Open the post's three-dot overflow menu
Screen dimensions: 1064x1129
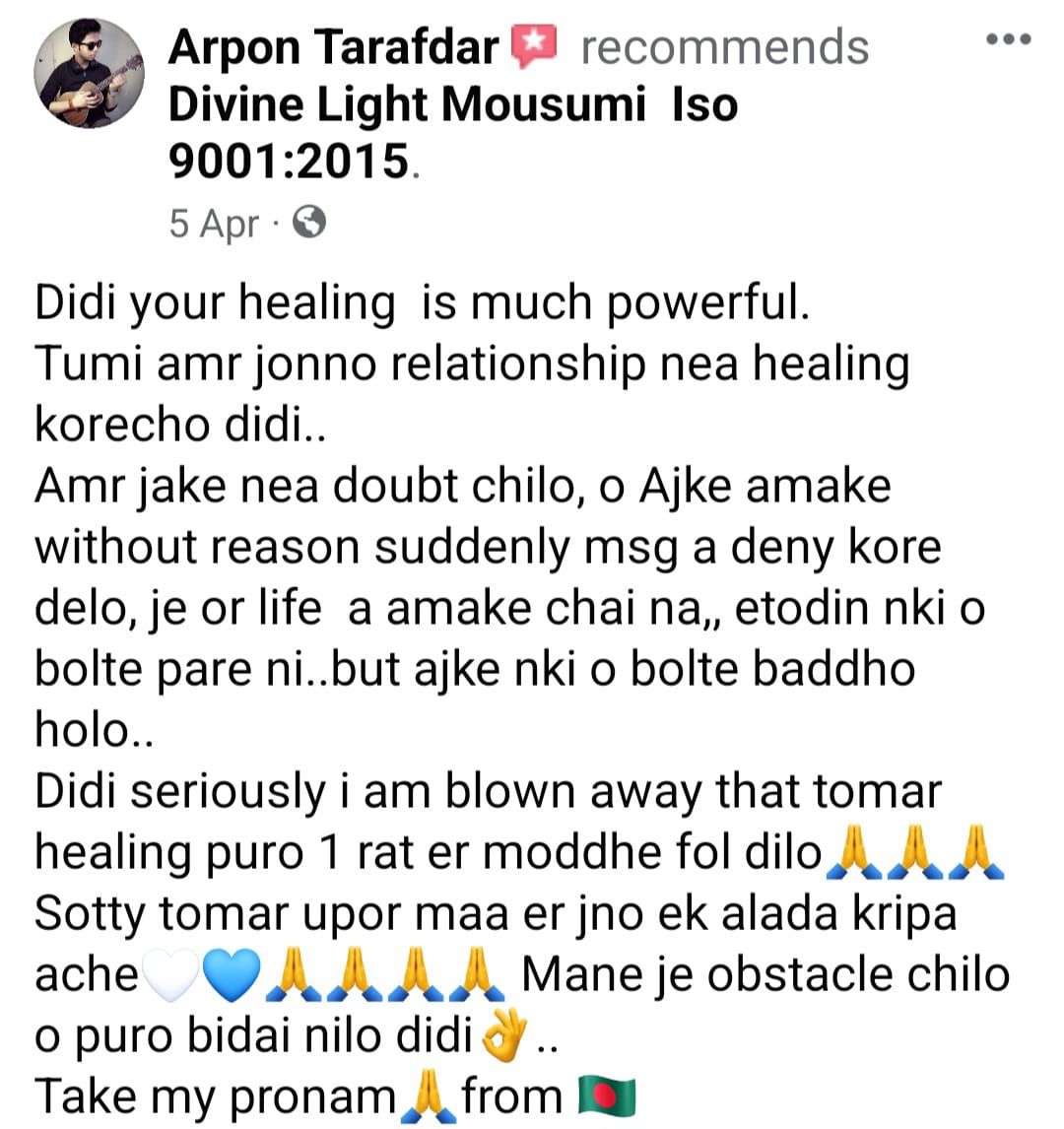1008,40
